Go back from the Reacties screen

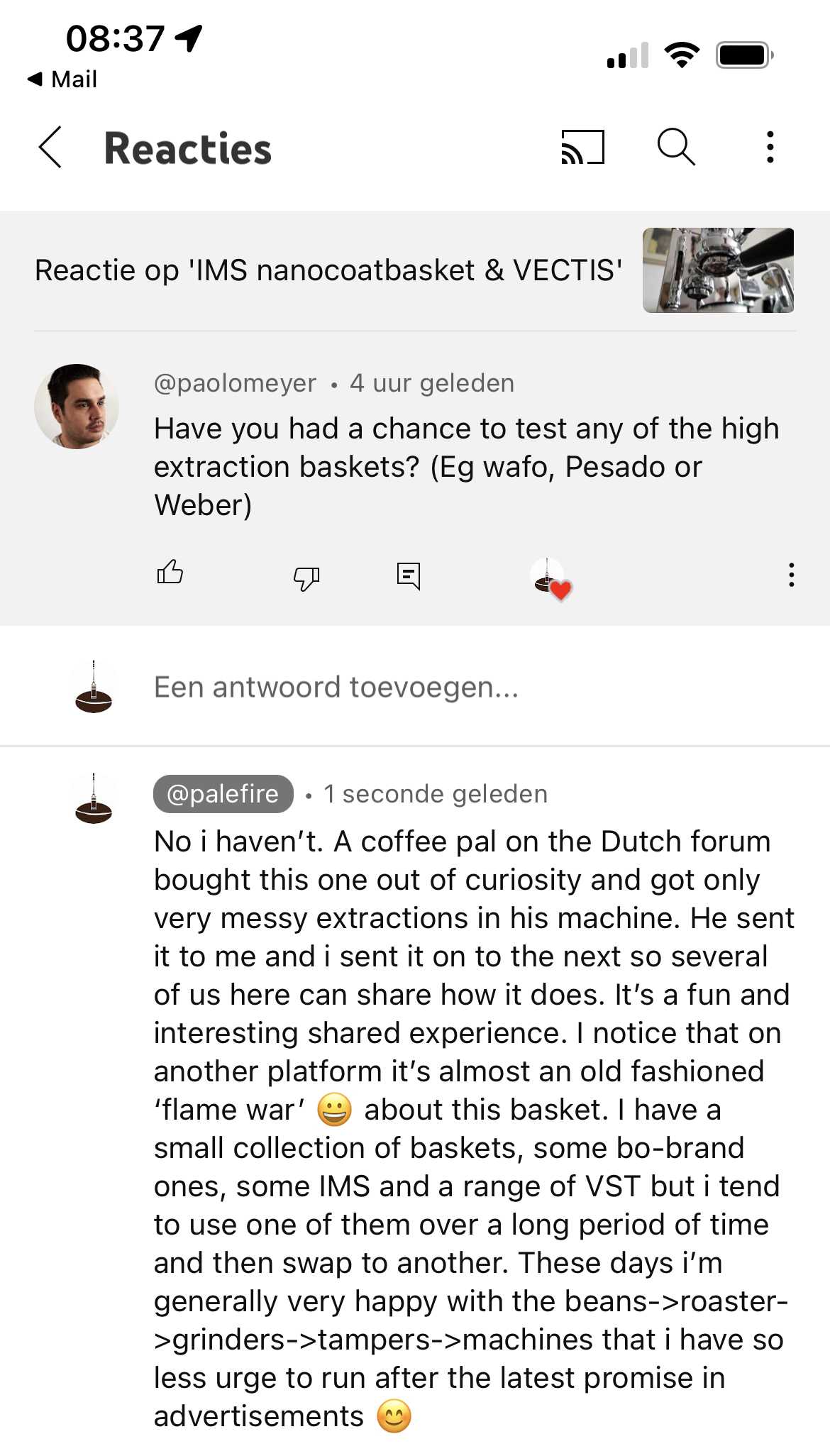click(x=50, y=148)
